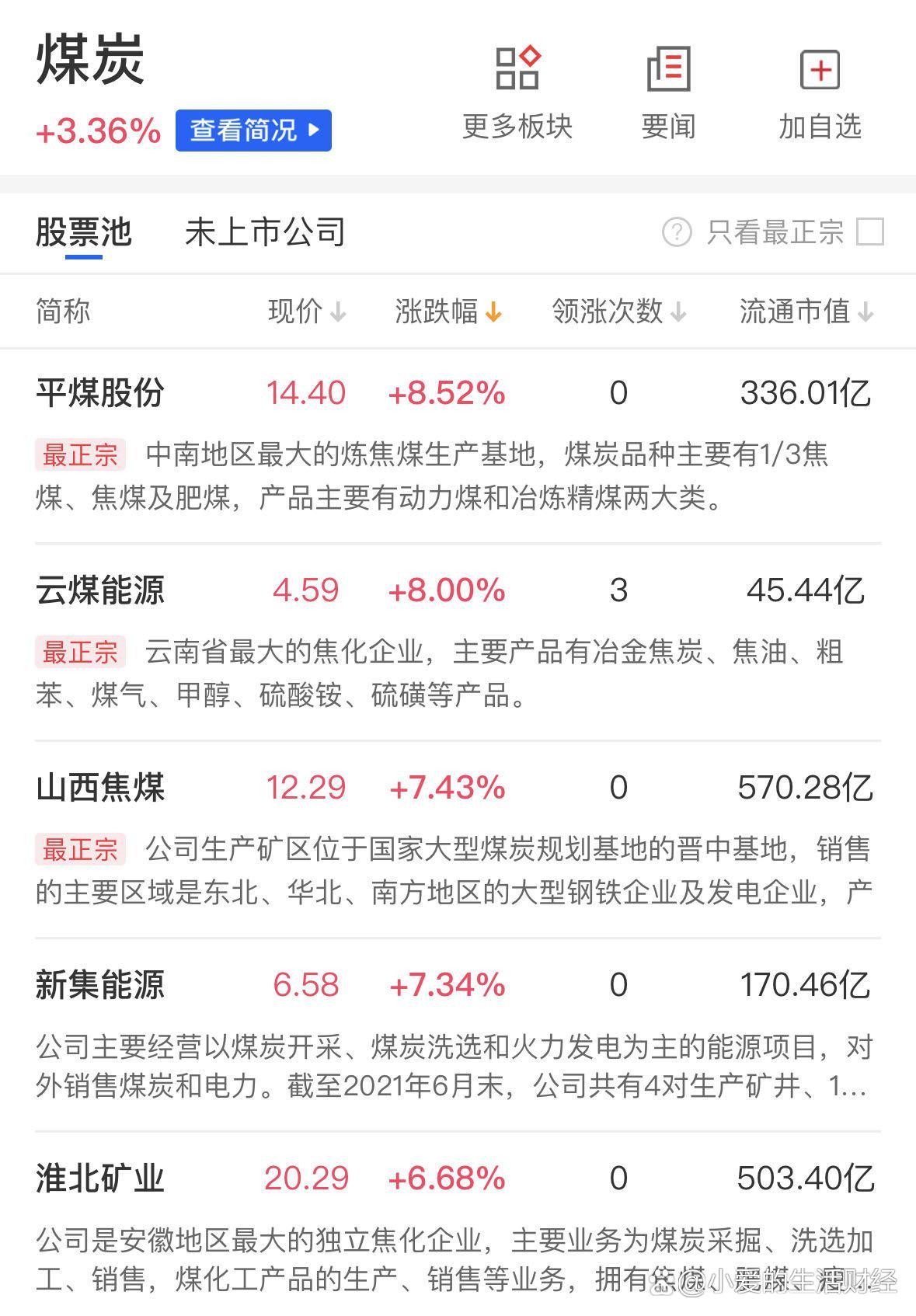Click the arrow inside 查看简况 button

[314, 131]
